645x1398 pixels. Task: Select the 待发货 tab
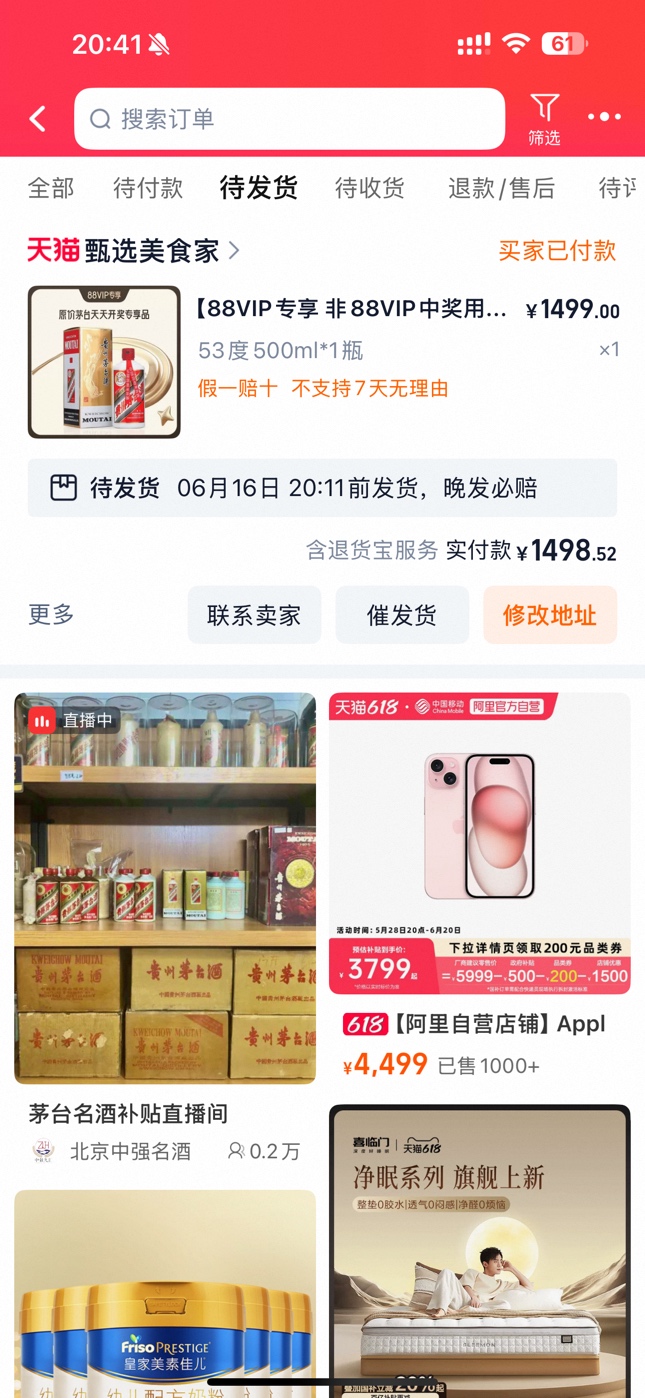[x=258, y=188]
